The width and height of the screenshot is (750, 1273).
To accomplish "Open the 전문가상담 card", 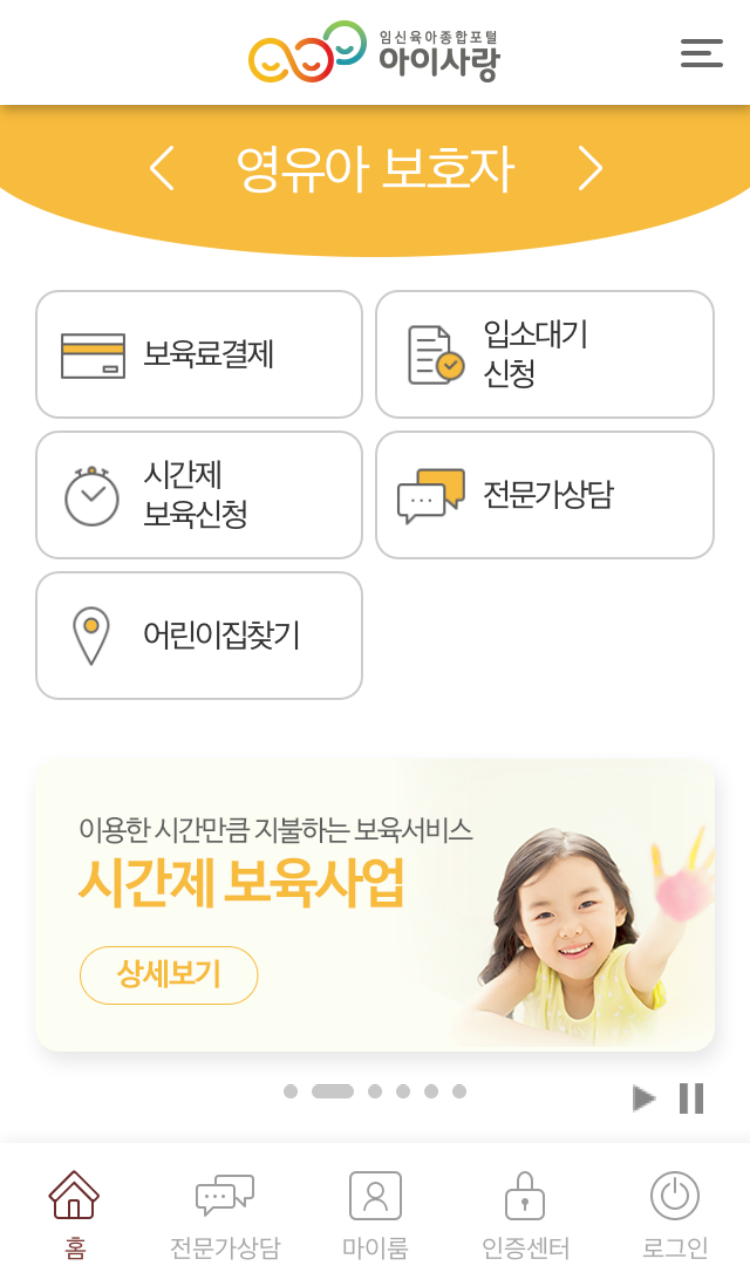I will [544, 495].
